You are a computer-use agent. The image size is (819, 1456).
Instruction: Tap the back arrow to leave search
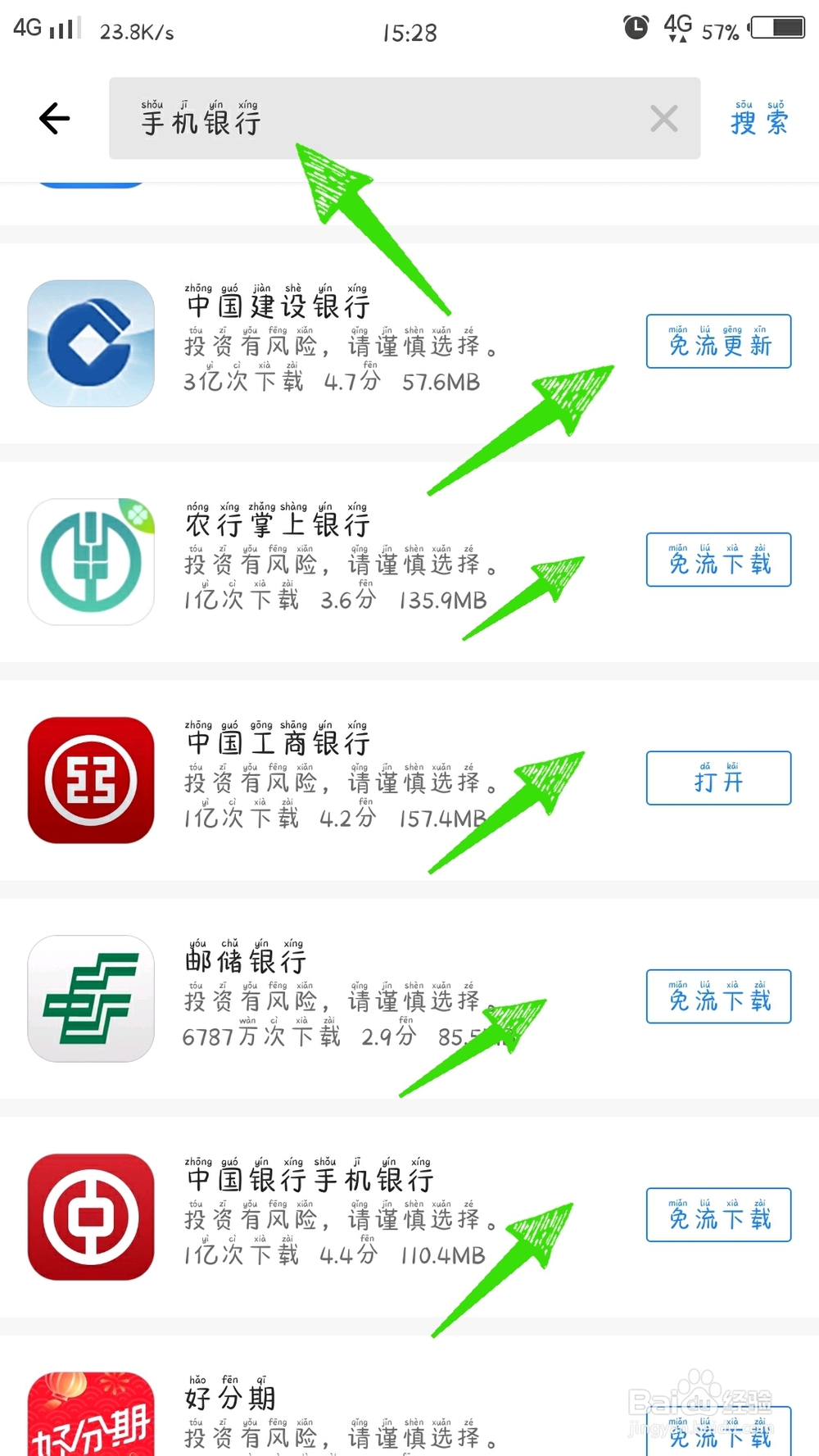(54, 119)
